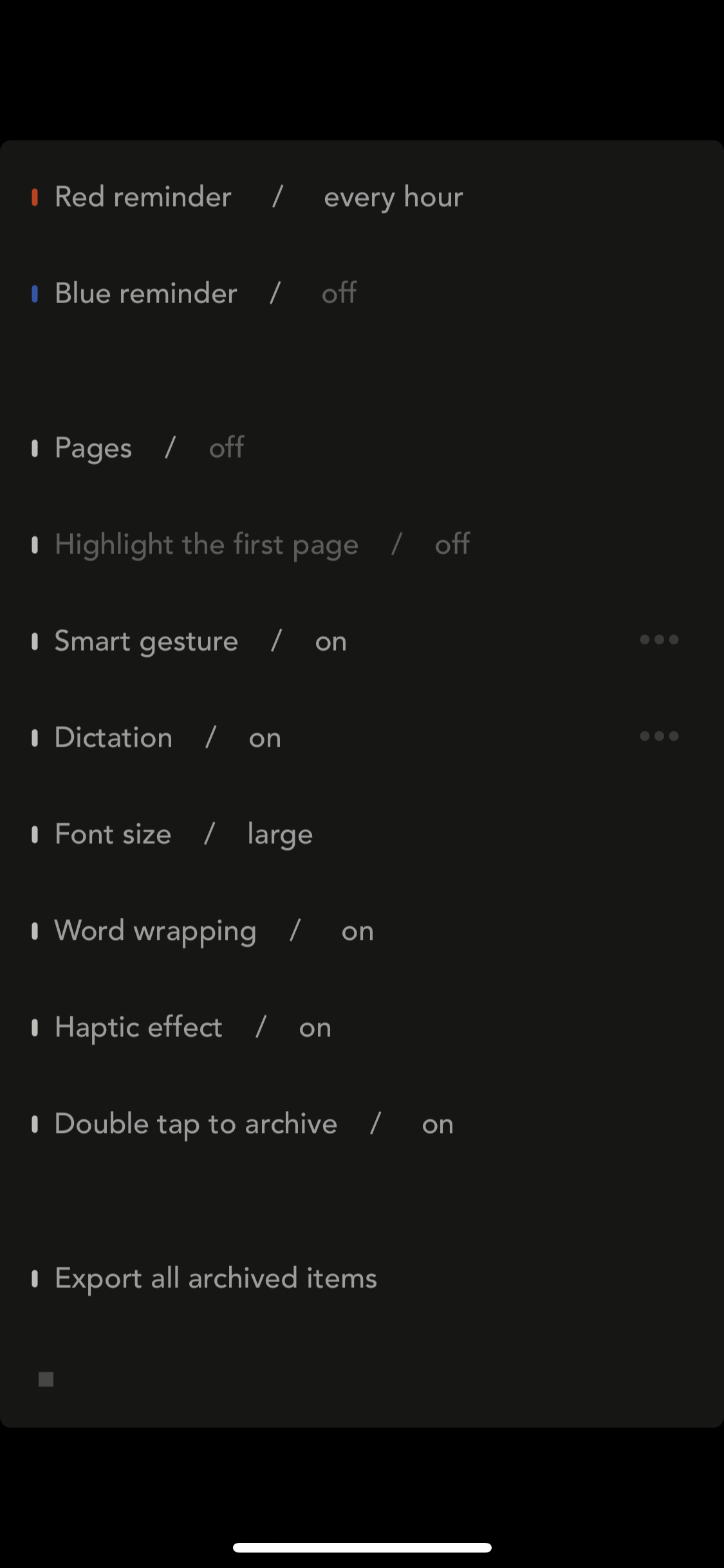The width and height of the screenshot is (724, 1568).
Task: Turn on the Blue reminder
Action: click(339, 294)
